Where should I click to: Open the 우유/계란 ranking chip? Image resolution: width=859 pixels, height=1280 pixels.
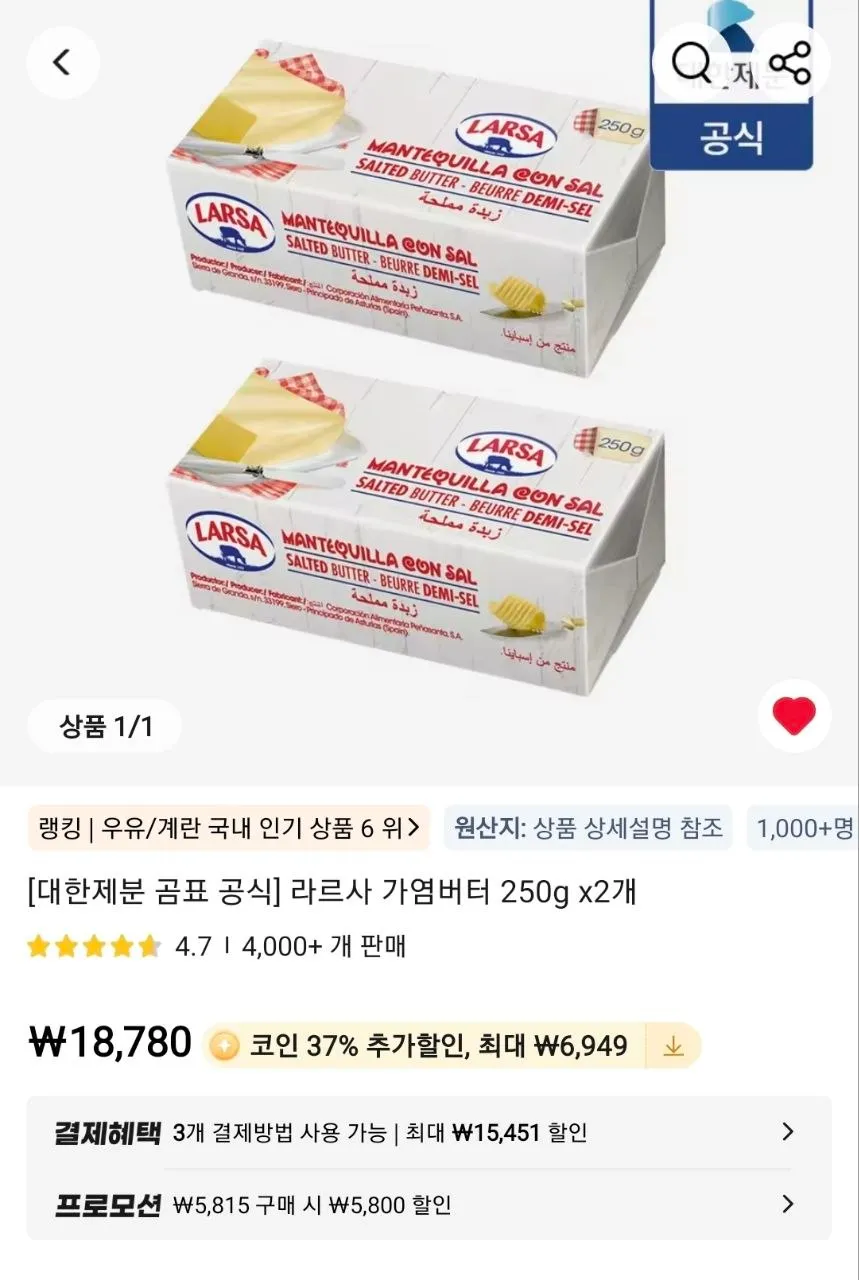pyautogui.click(x=229, y=828)
